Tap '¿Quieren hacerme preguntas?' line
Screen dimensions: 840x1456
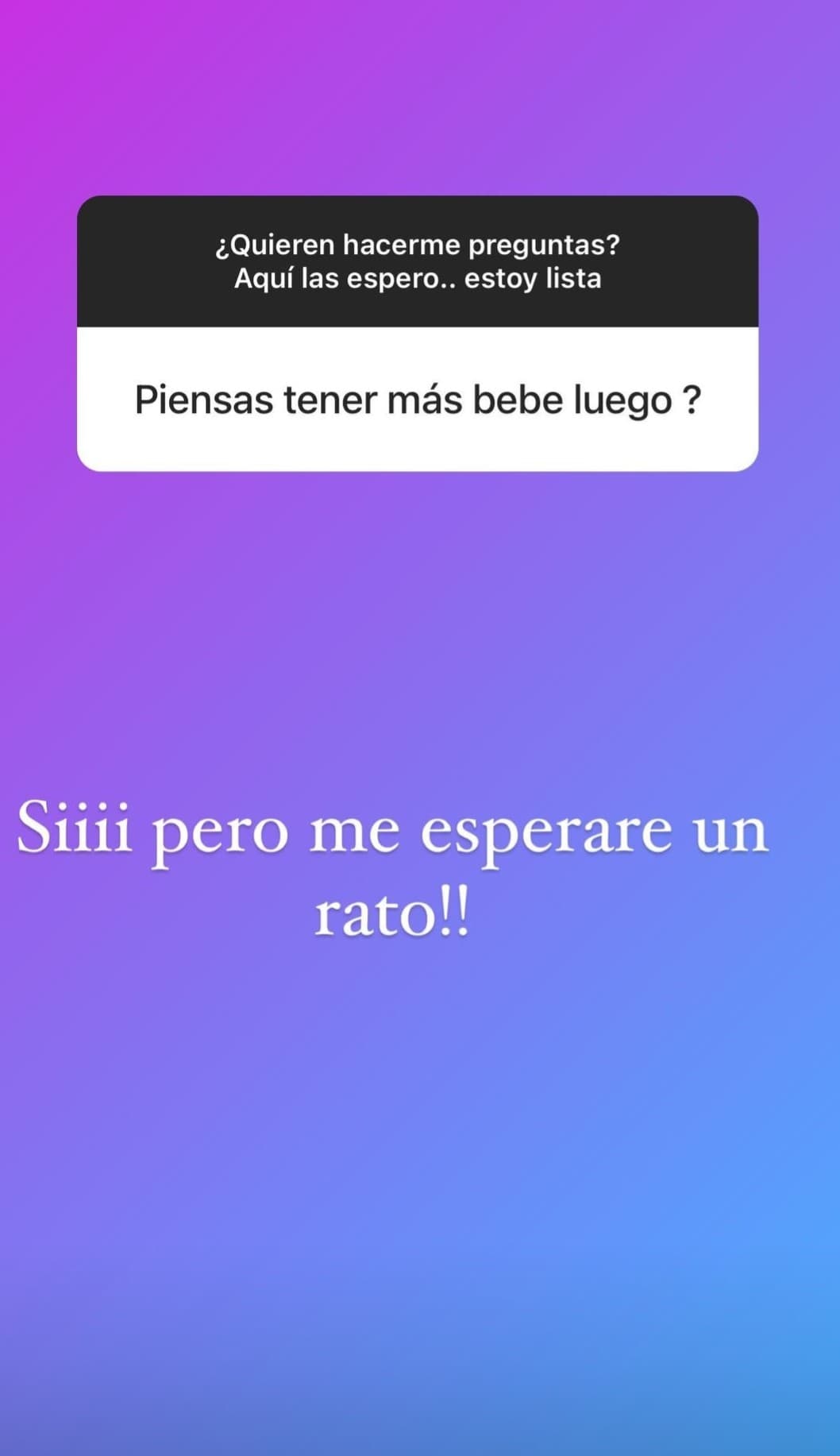pyautogui.click(x=419, y=245)
